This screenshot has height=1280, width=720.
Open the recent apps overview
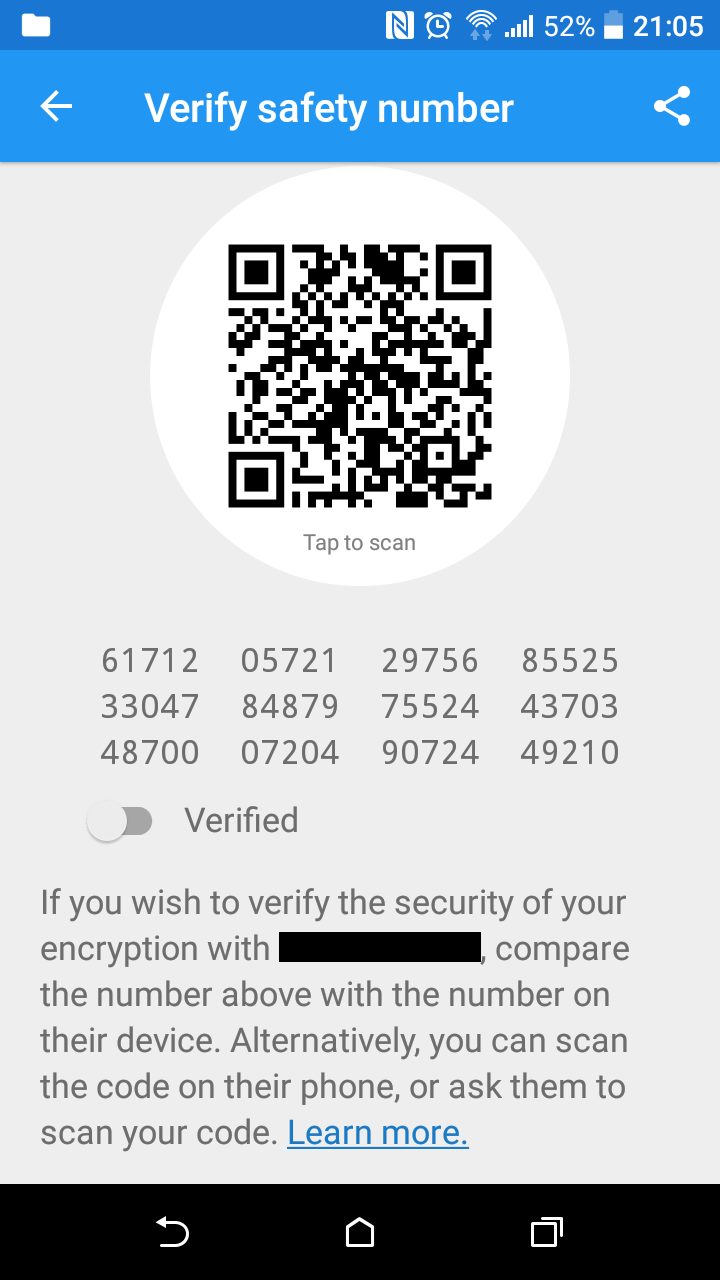(x=546, y=1232)
